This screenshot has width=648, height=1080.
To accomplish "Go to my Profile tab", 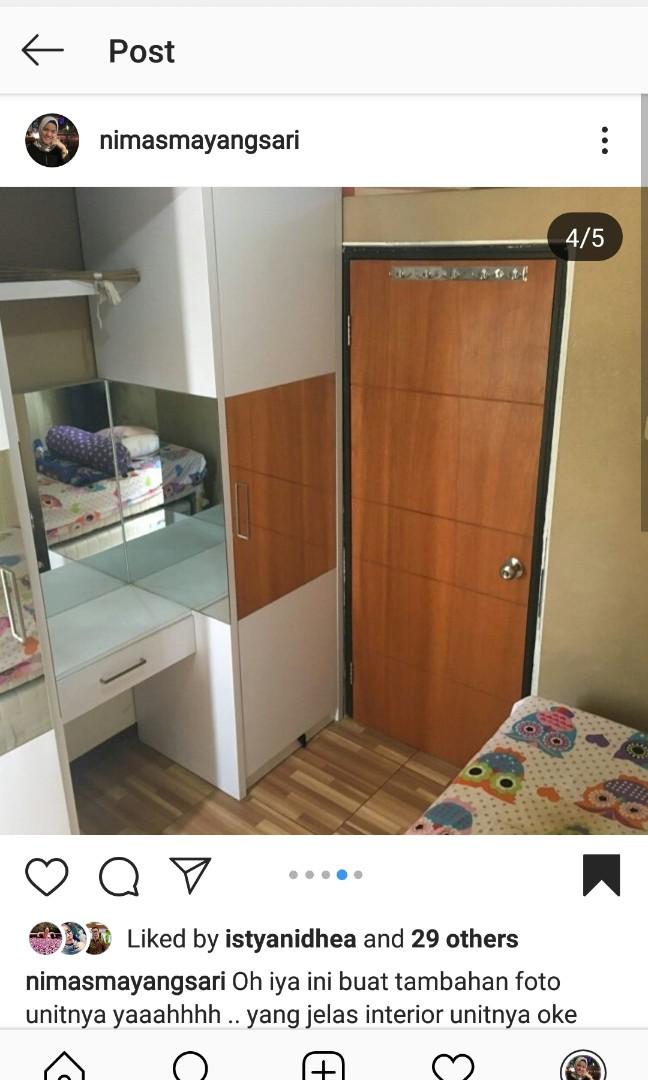I will tap(582, 1066).
